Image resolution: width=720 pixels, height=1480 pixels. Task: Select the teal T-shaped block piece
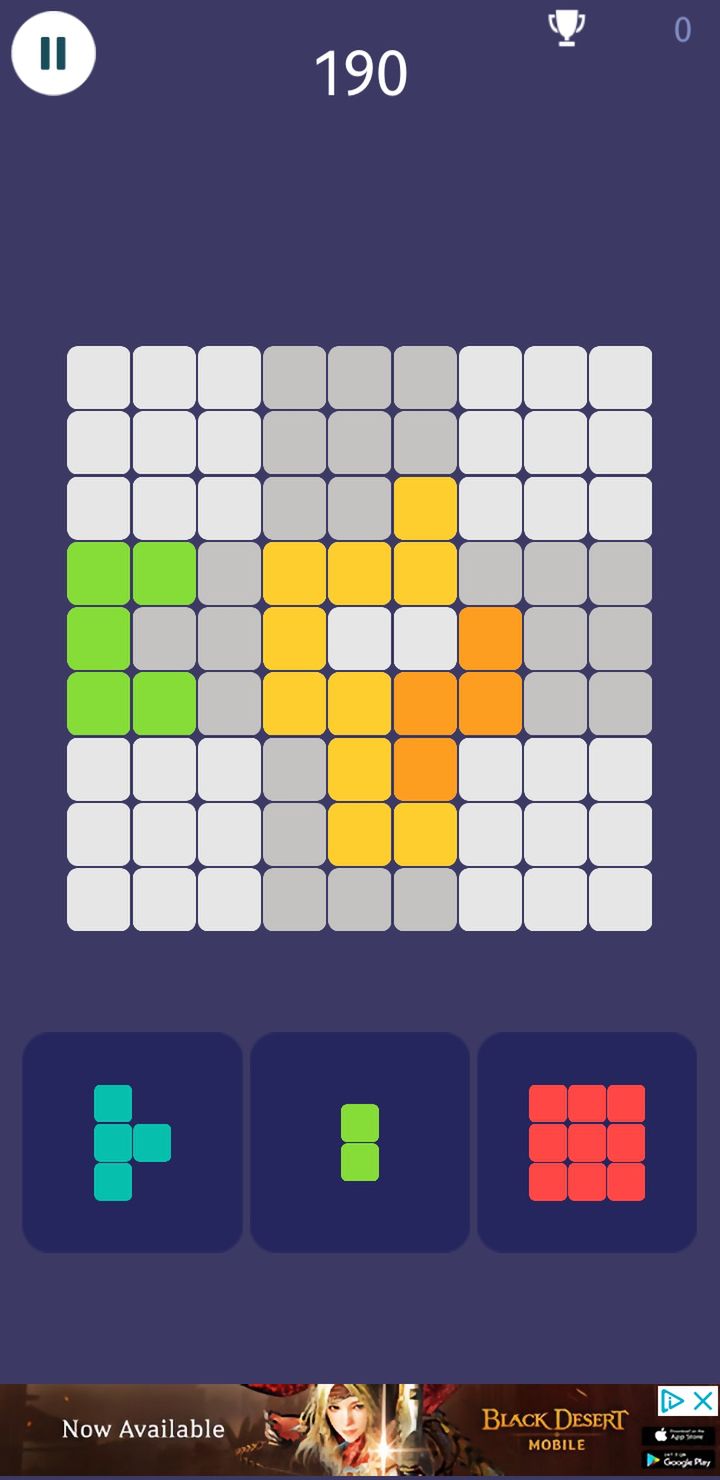(x=132, y=1142)
